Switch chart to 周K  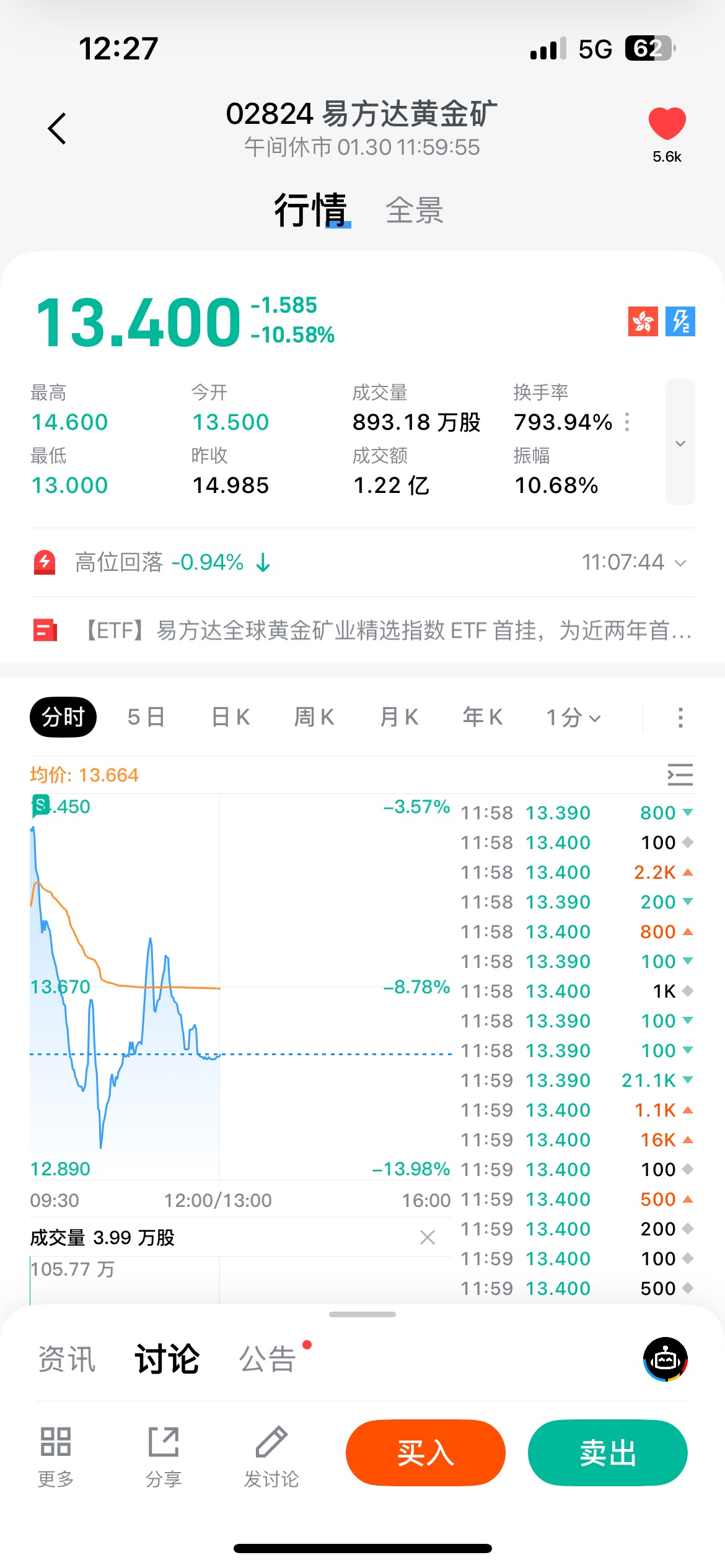pos(314,717)
